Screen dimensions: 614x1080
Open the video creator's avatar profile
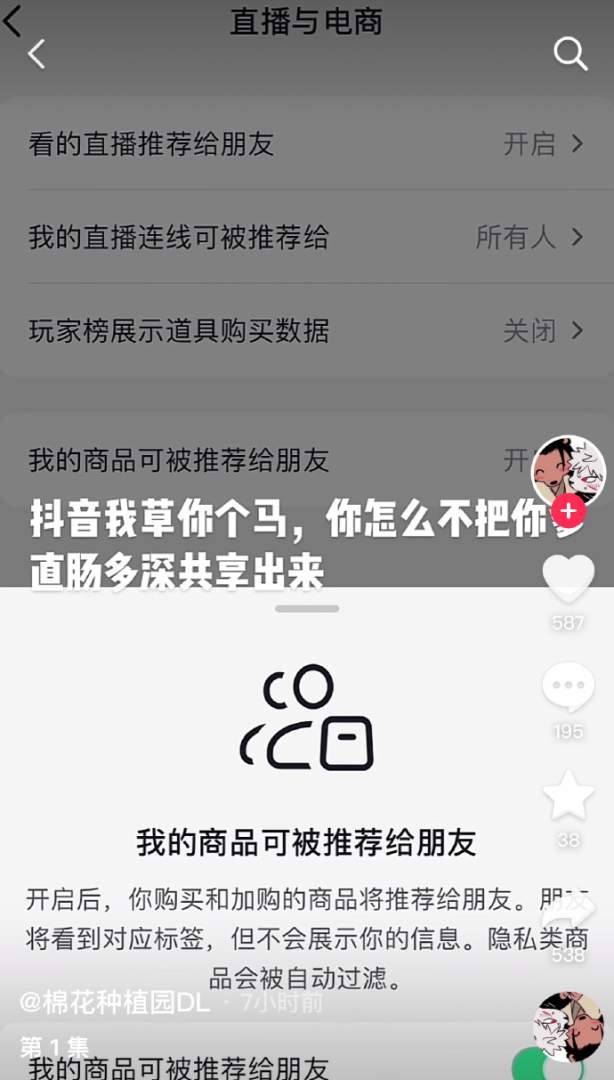click(568, 470)
